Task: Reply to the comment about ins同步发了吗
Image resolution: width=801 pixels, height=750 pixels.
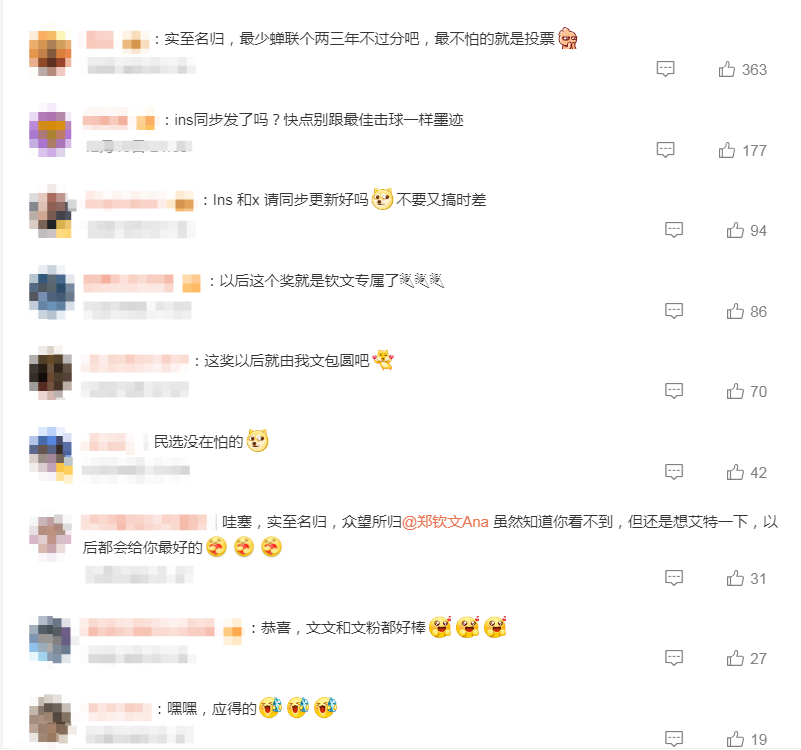Action: (x=666, y=150)
